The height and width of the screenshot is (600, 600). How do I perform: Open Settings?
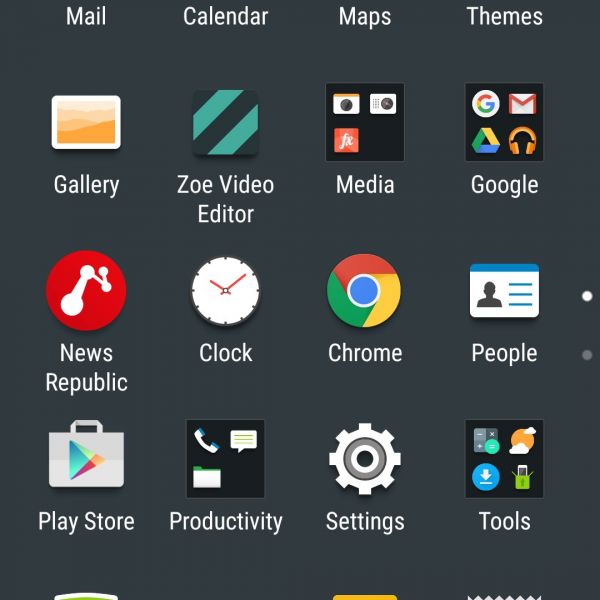pyautogui.click(x=365, y=459)
